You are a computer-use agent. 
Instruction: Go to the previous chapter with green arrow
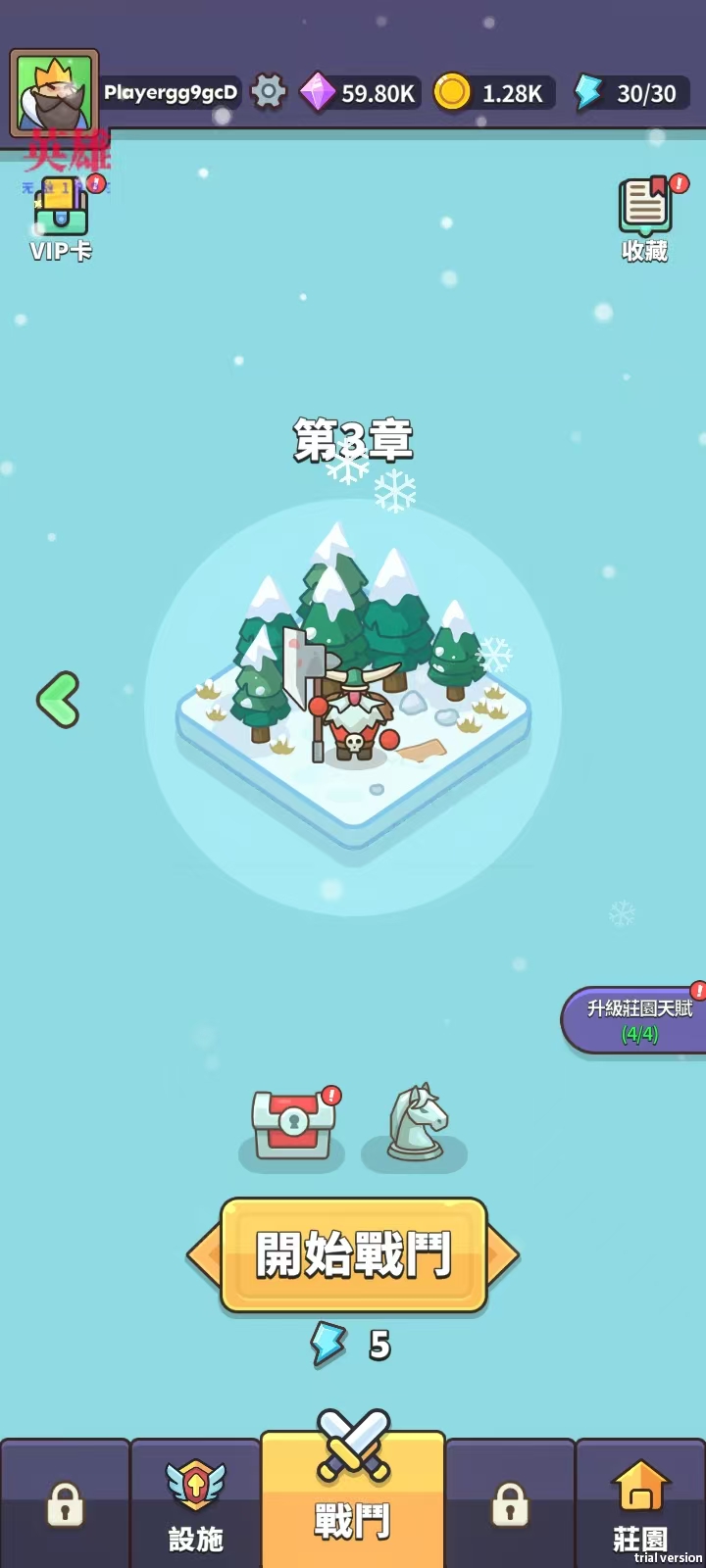pos(59,700)
